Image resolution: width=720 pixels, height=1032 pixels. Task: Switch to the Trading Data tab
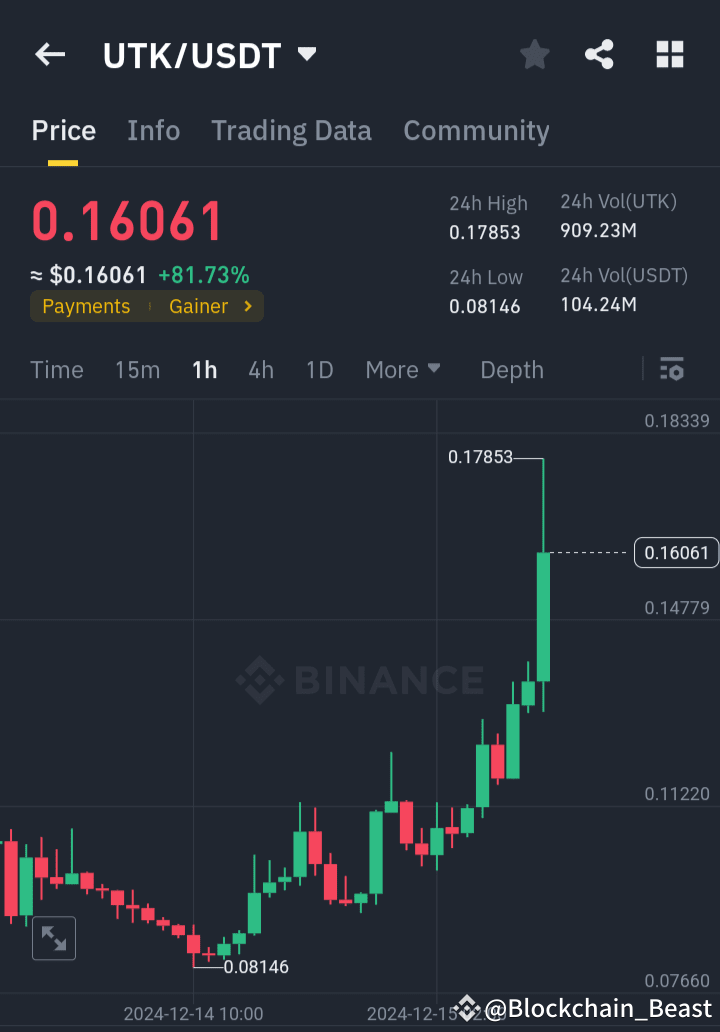click(291, 130)
